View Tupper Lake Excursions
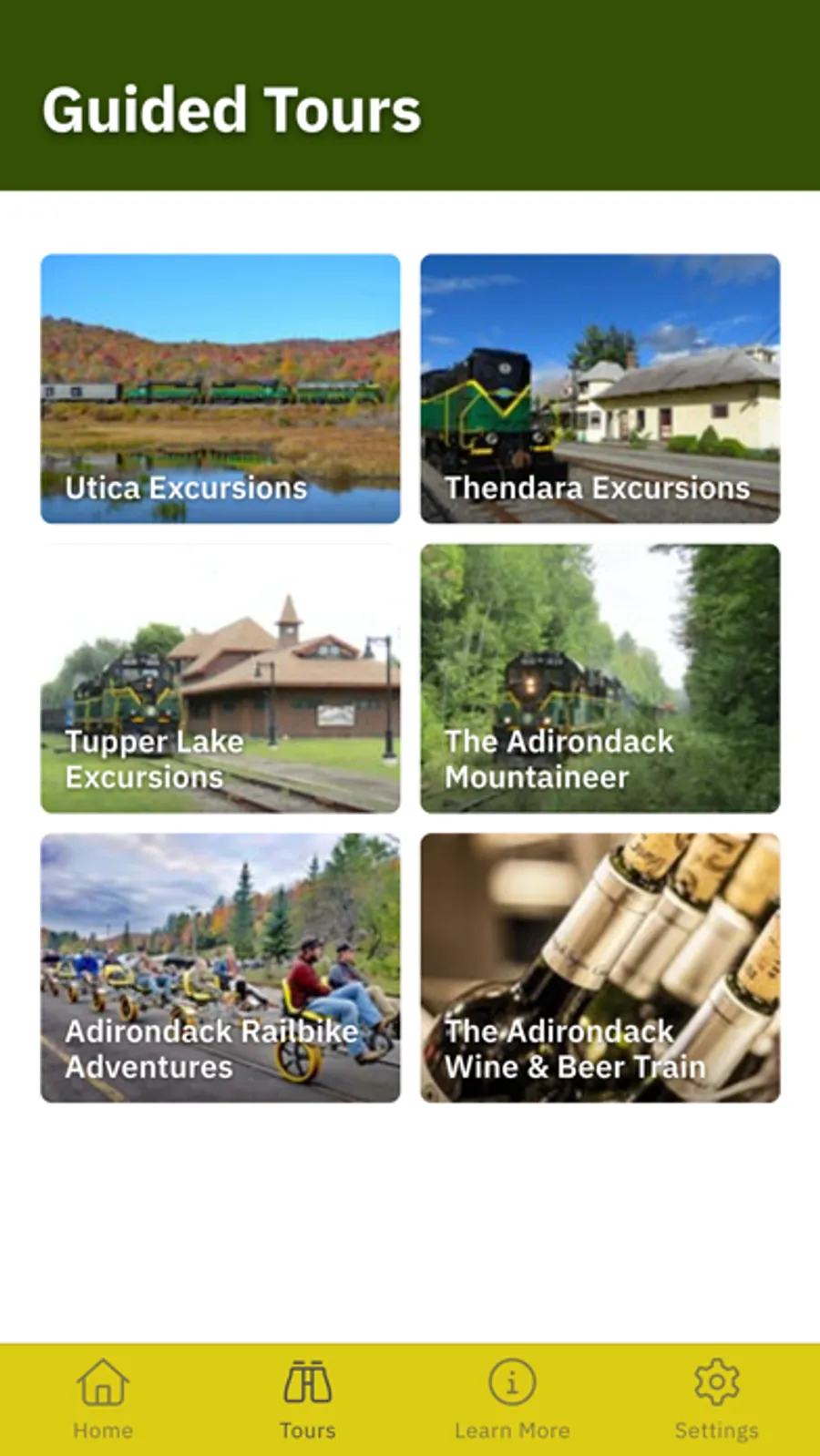This screenshot has height=1456, width=820. (220, 678)
